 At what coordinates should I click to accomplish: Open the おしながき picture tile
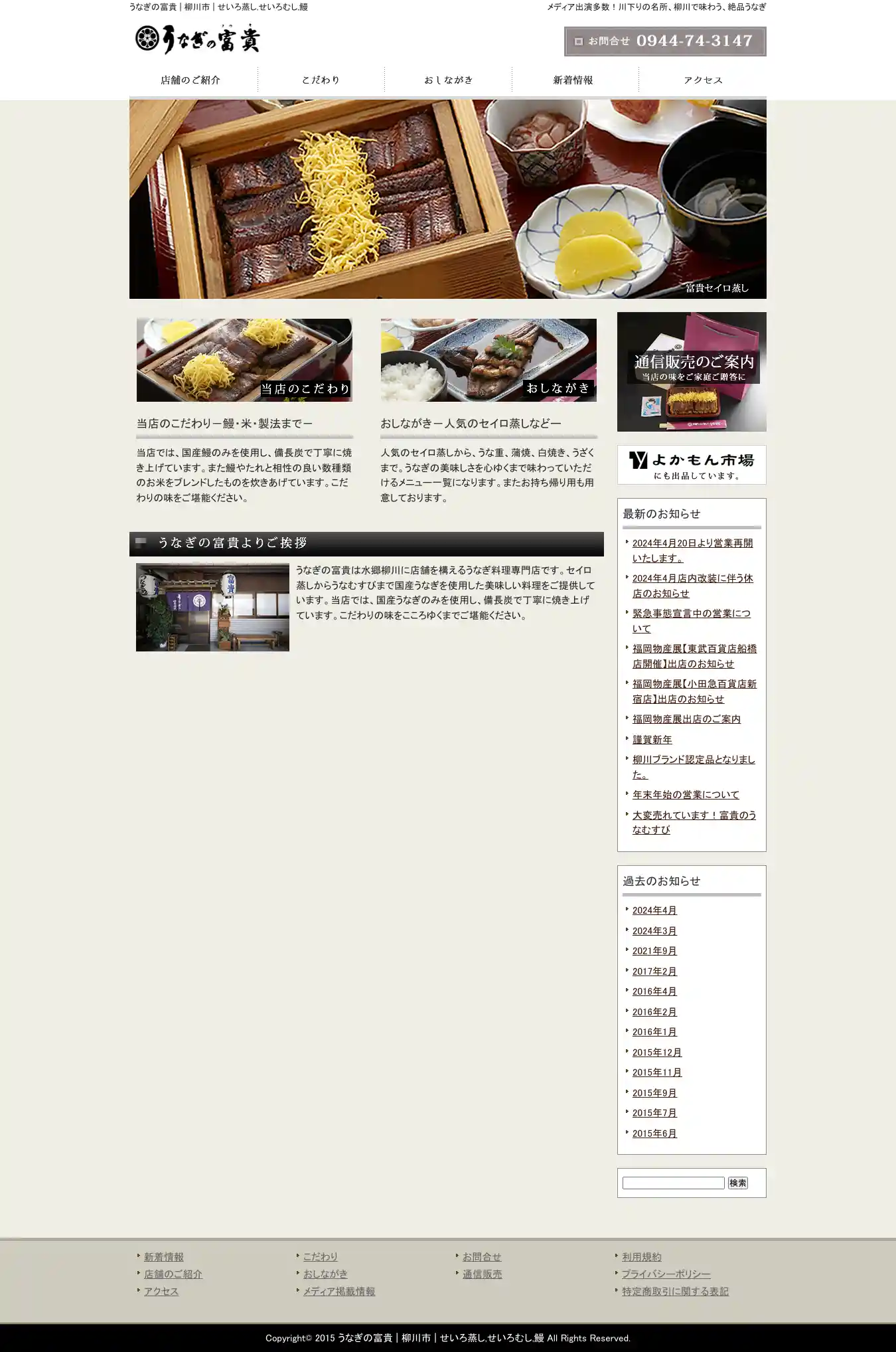click(x=488, y=360)
